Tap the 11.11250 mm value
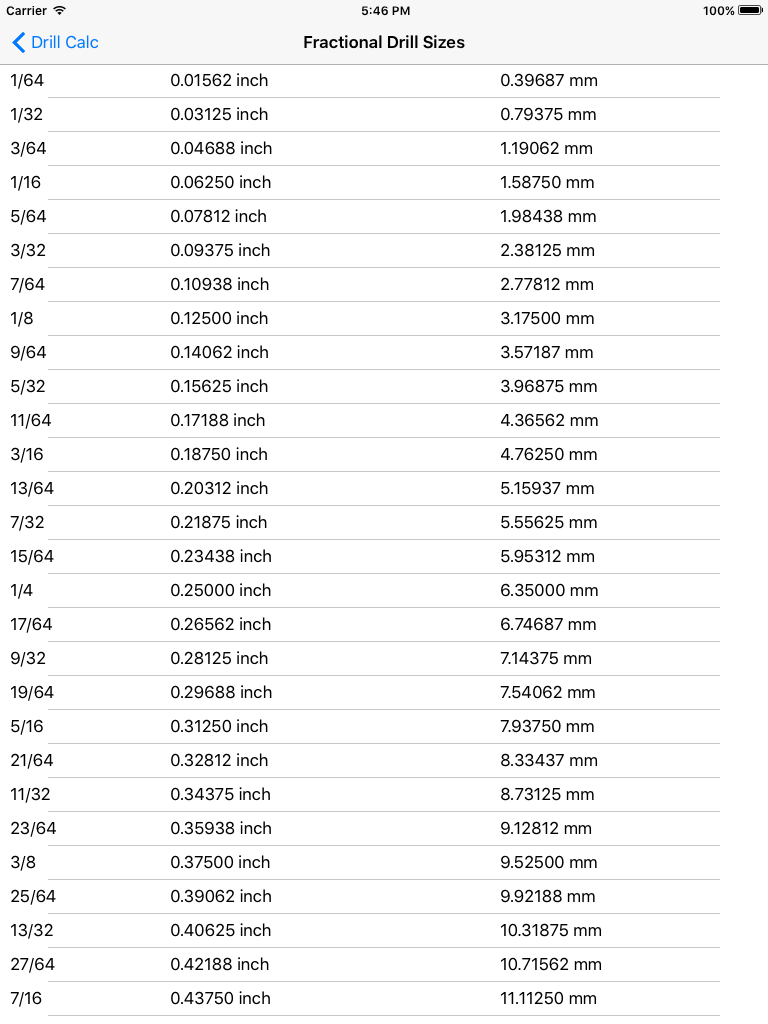Viewport: 768px width, 1024px height. (548, 998)
